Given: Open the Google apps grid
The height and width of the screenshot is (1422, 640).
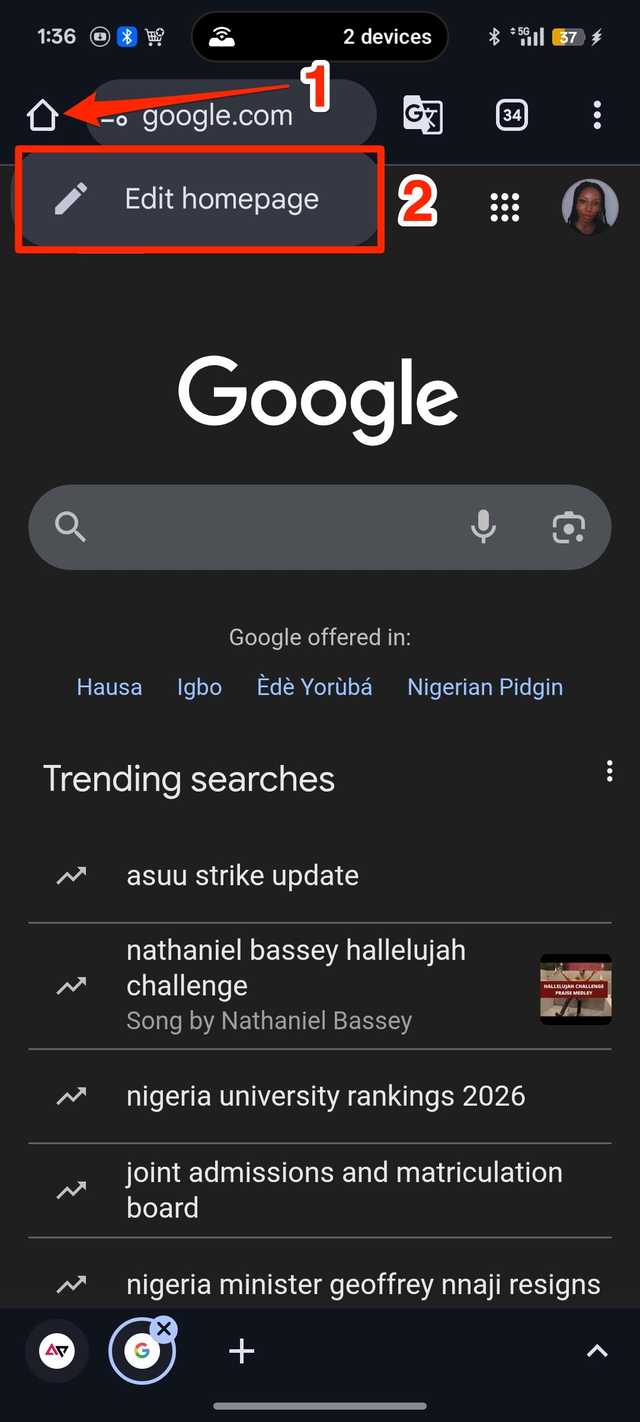Looking at the screenshot, I should [505, 207].
